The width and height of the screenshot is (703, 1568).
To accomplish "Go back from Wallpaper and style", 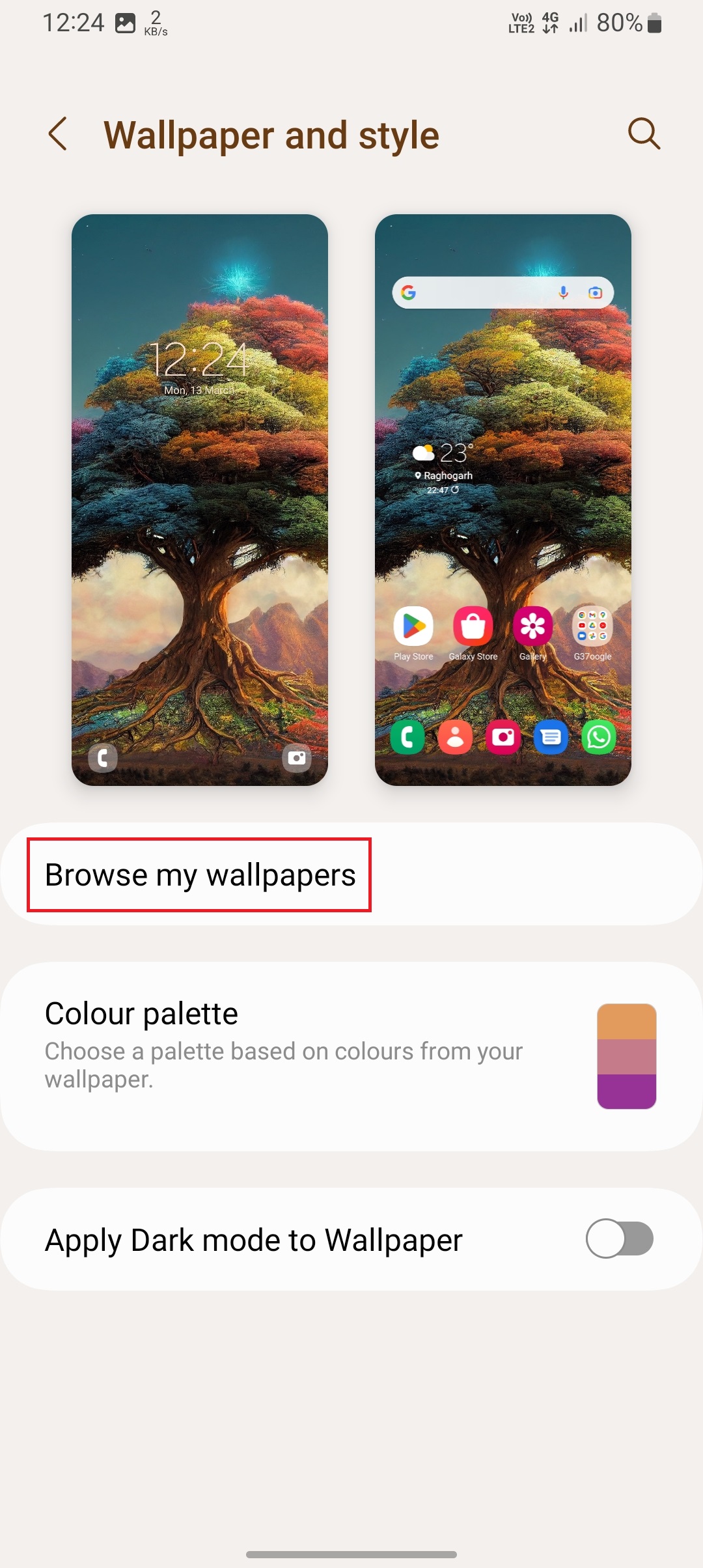I will pos(58,134).
